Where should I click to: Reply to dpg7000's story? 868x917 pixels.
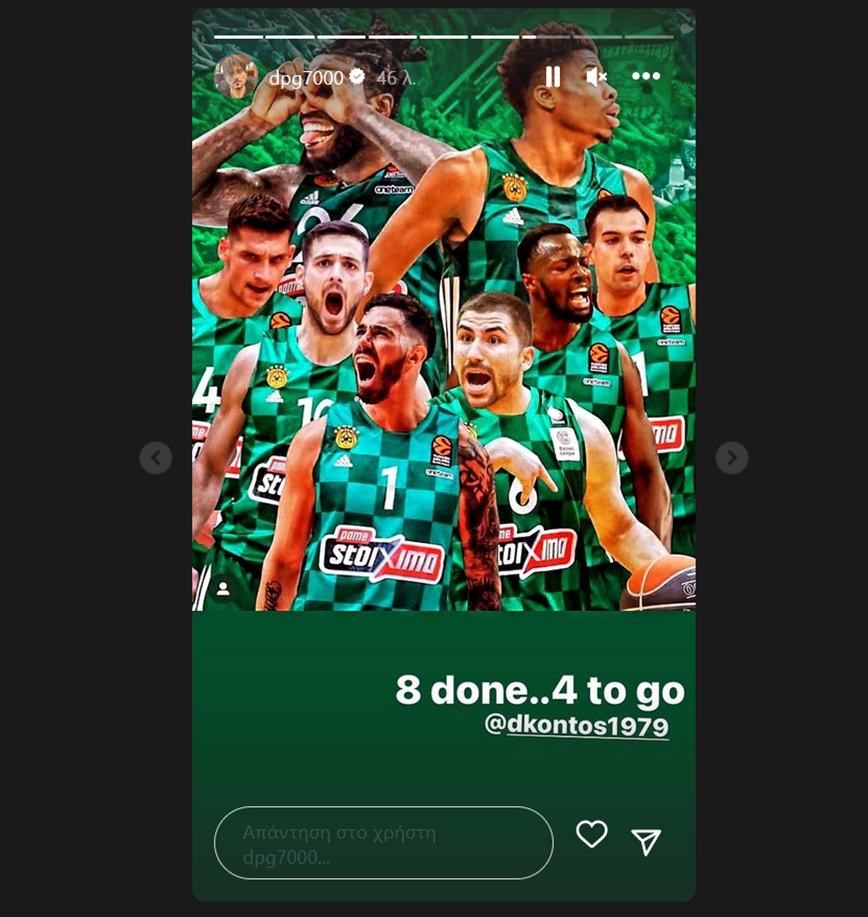383,843
